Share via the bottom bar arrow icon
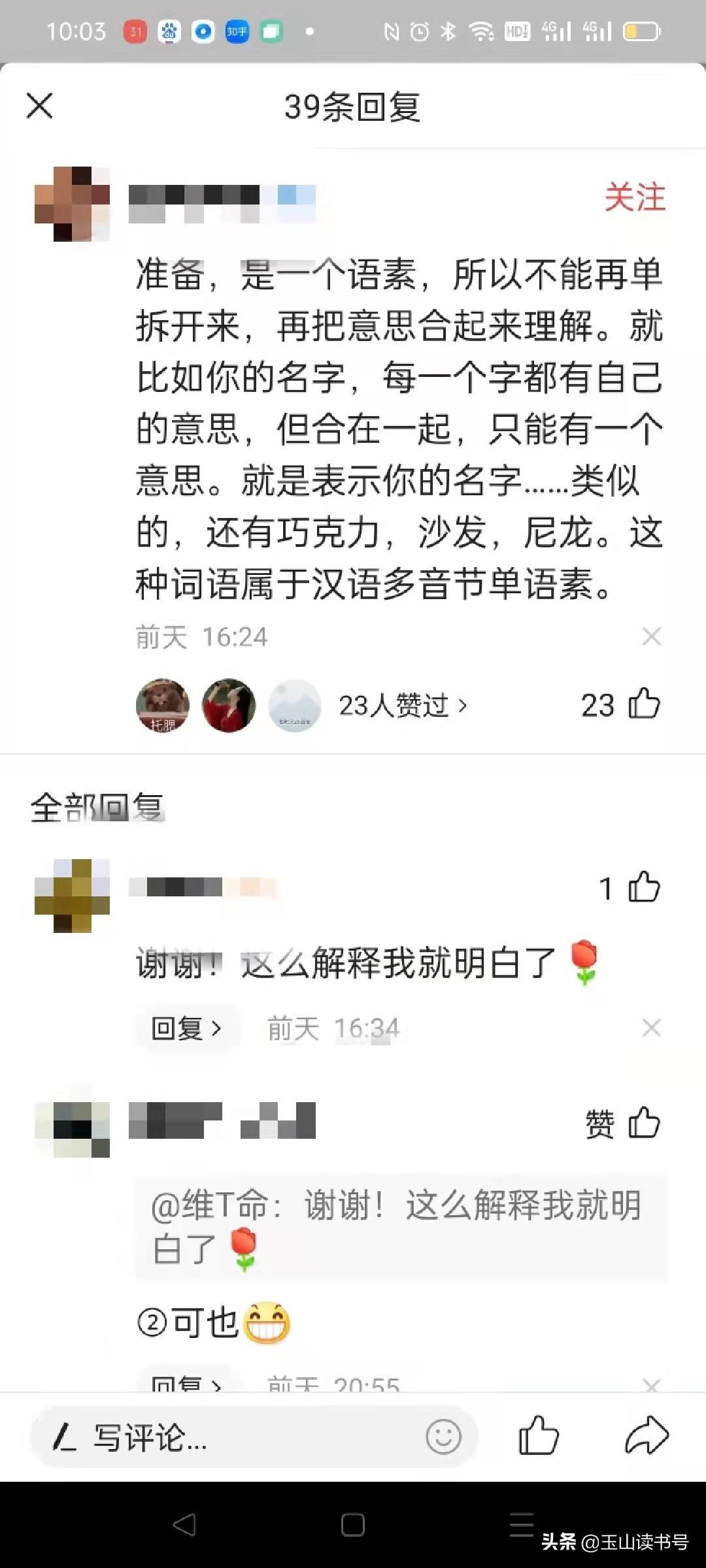The image size is (706, 1568). [647, 1435]
